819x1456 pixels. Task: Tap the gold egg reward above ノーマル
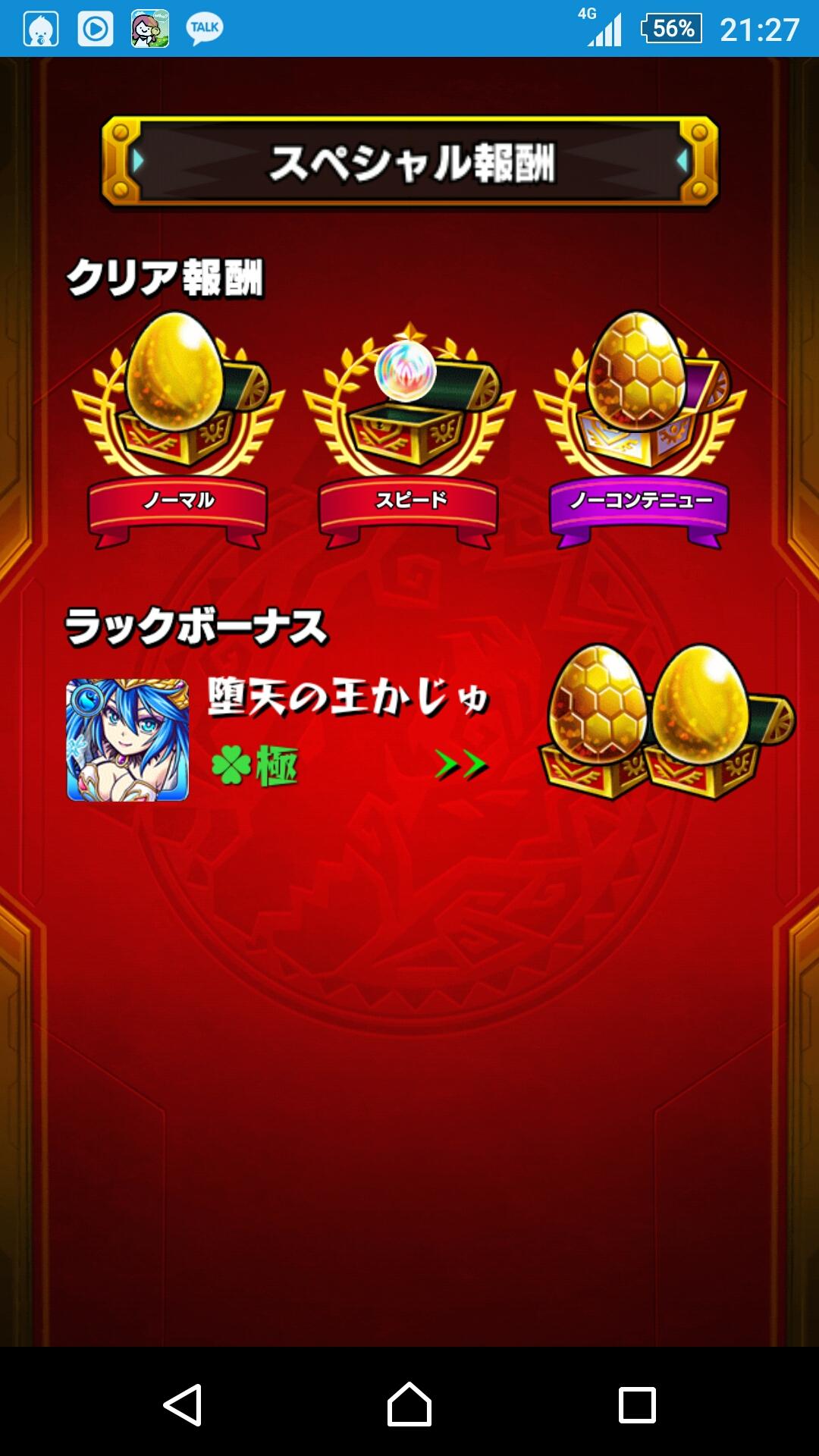coord(174,372)
